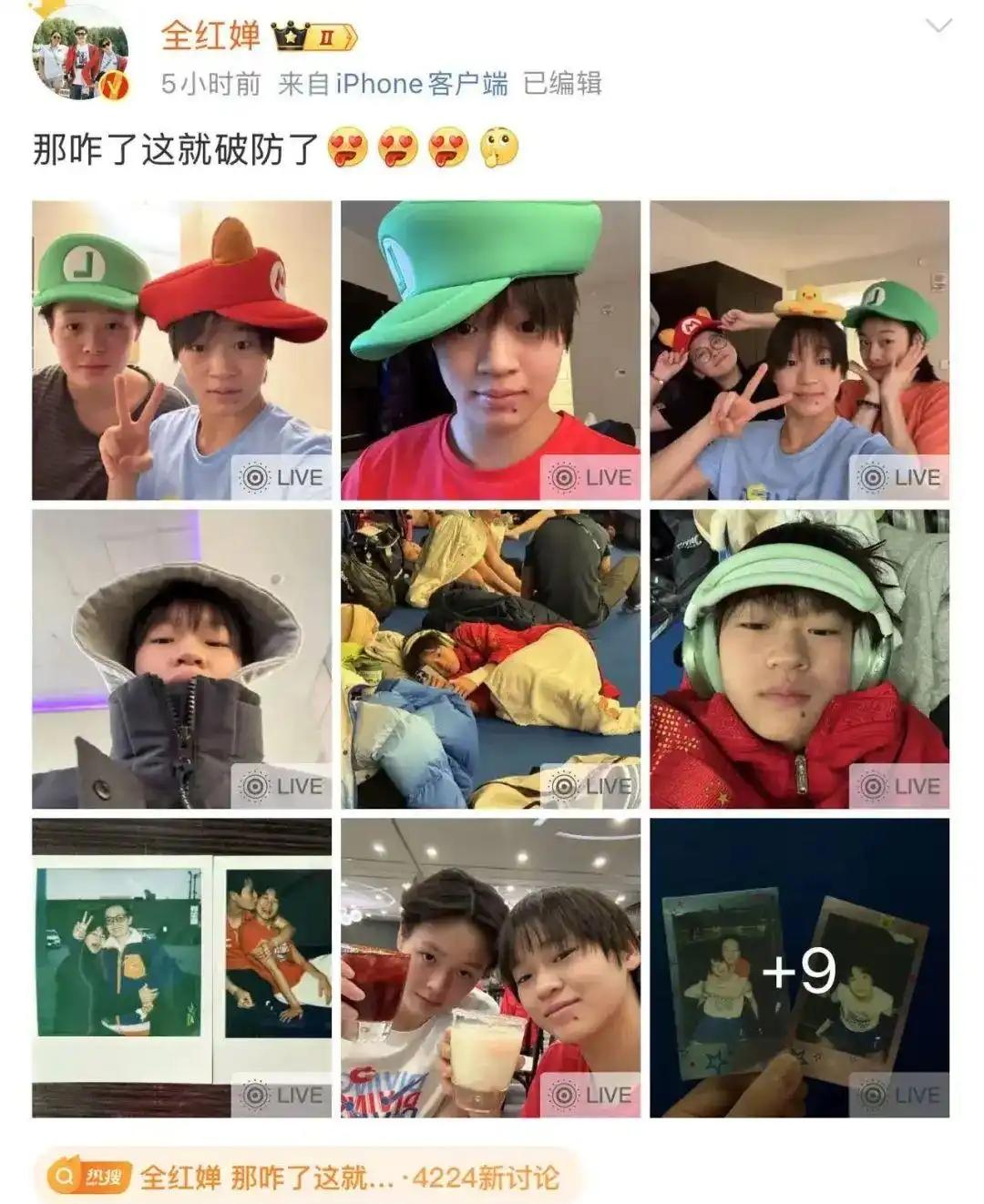Open the +9 remaining photos tile
Screen dimensions: 984x1204
pyautogui.click(x=799, y=967)
